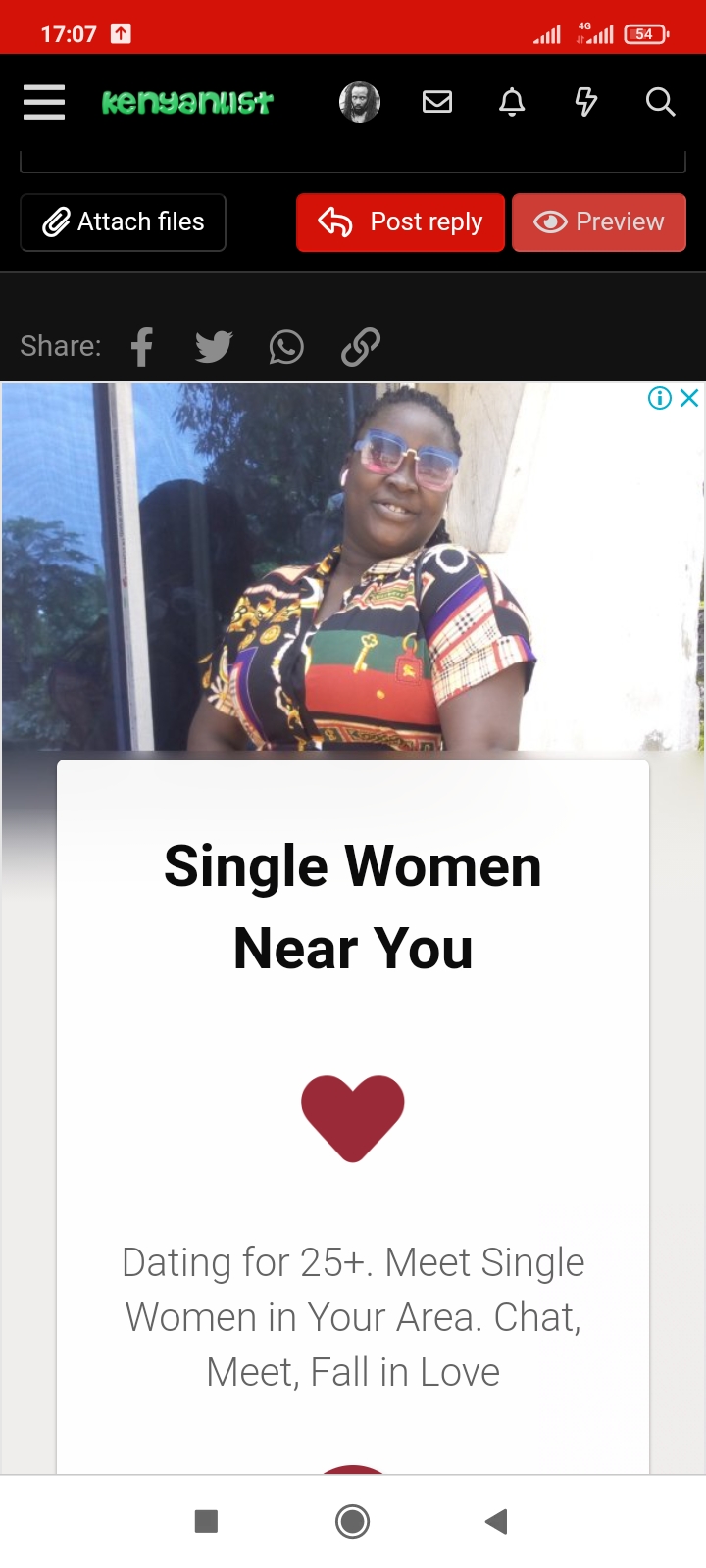This screenshot has height=1568, width=706.
Task: Open the search icon
Action: 661,102
